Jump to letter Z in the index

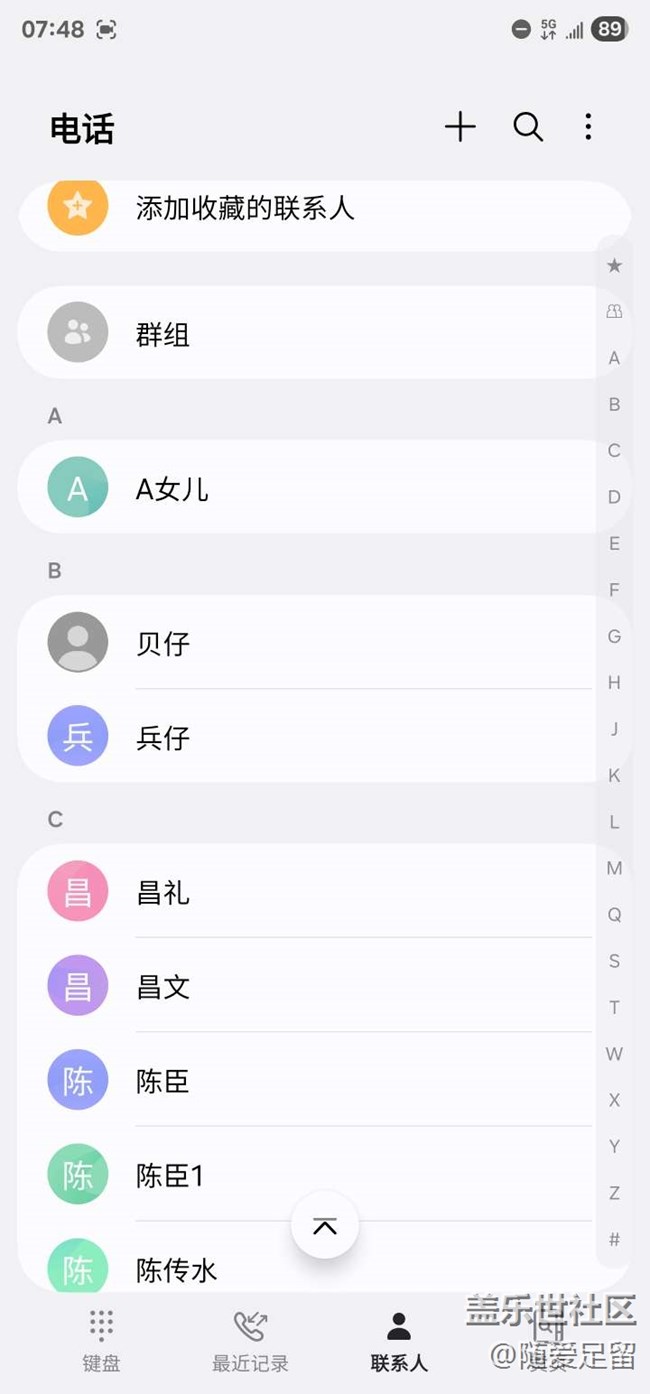(614, 1193)
